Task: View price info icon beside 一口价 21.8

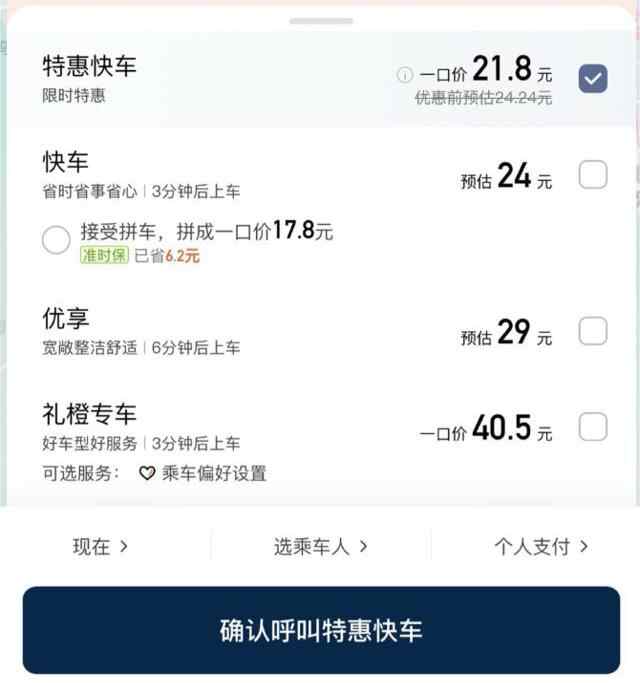Action: tap(404, 74)
